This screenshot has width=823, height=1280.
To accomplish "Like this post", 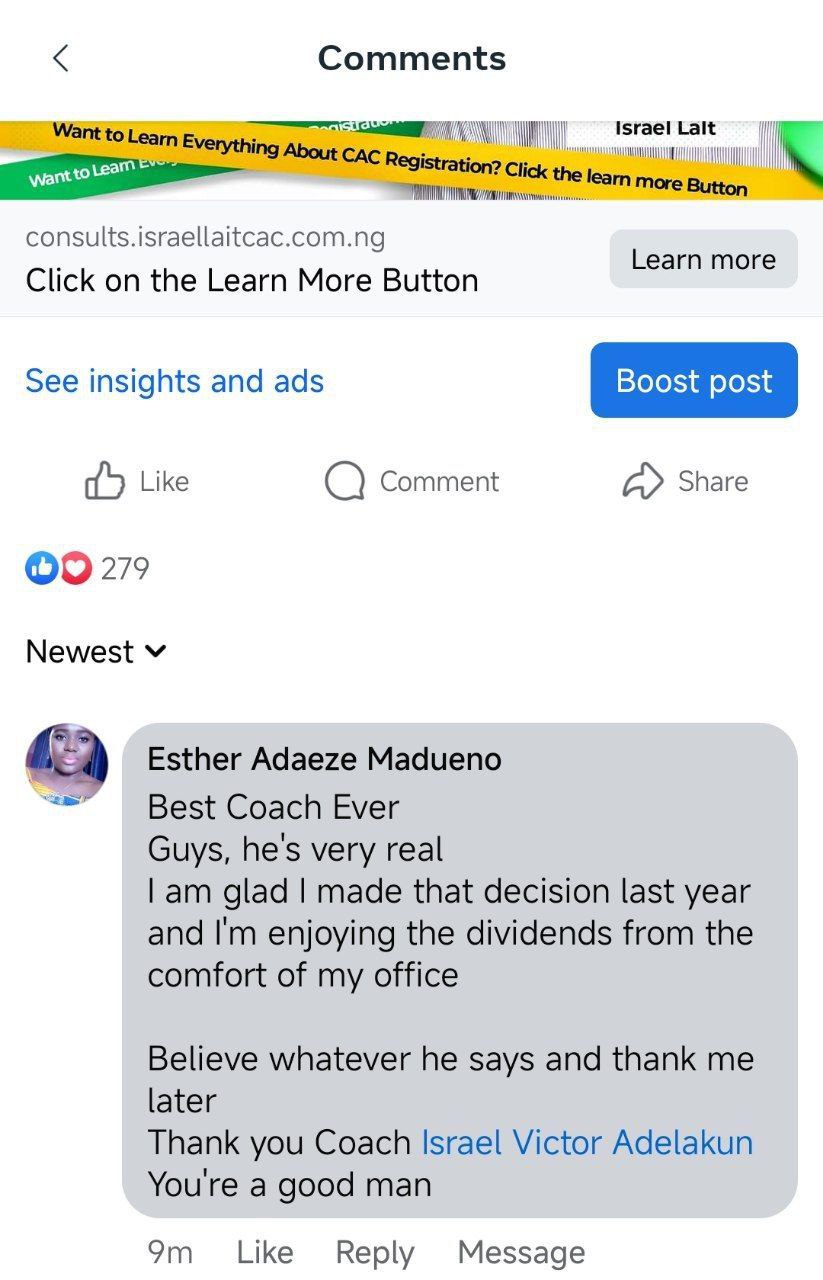I will [137, 481].
